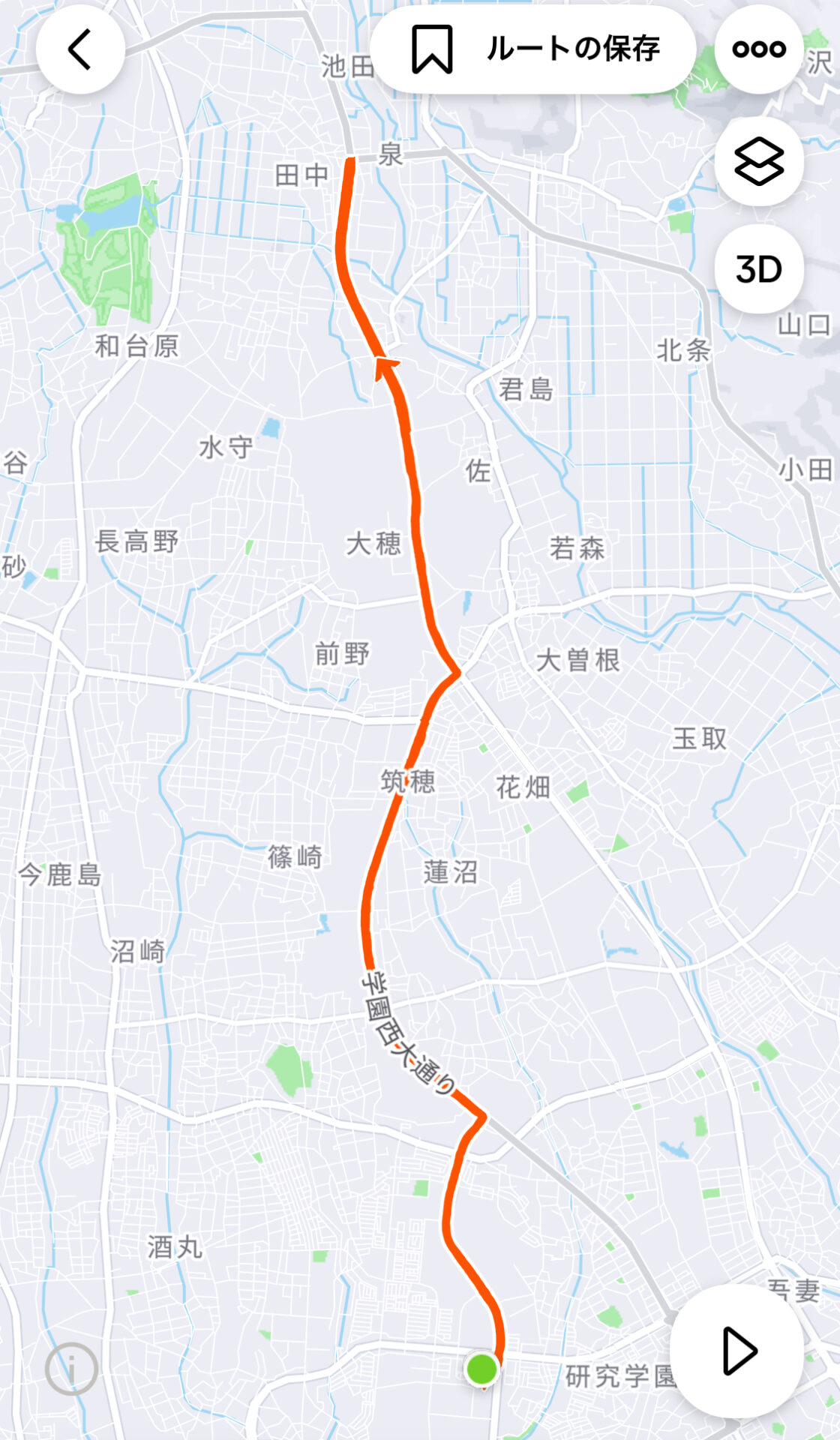Viewport: 840px width, 1440px height.
Task: Open the map layers selector
Action: (x=759, y=161)
